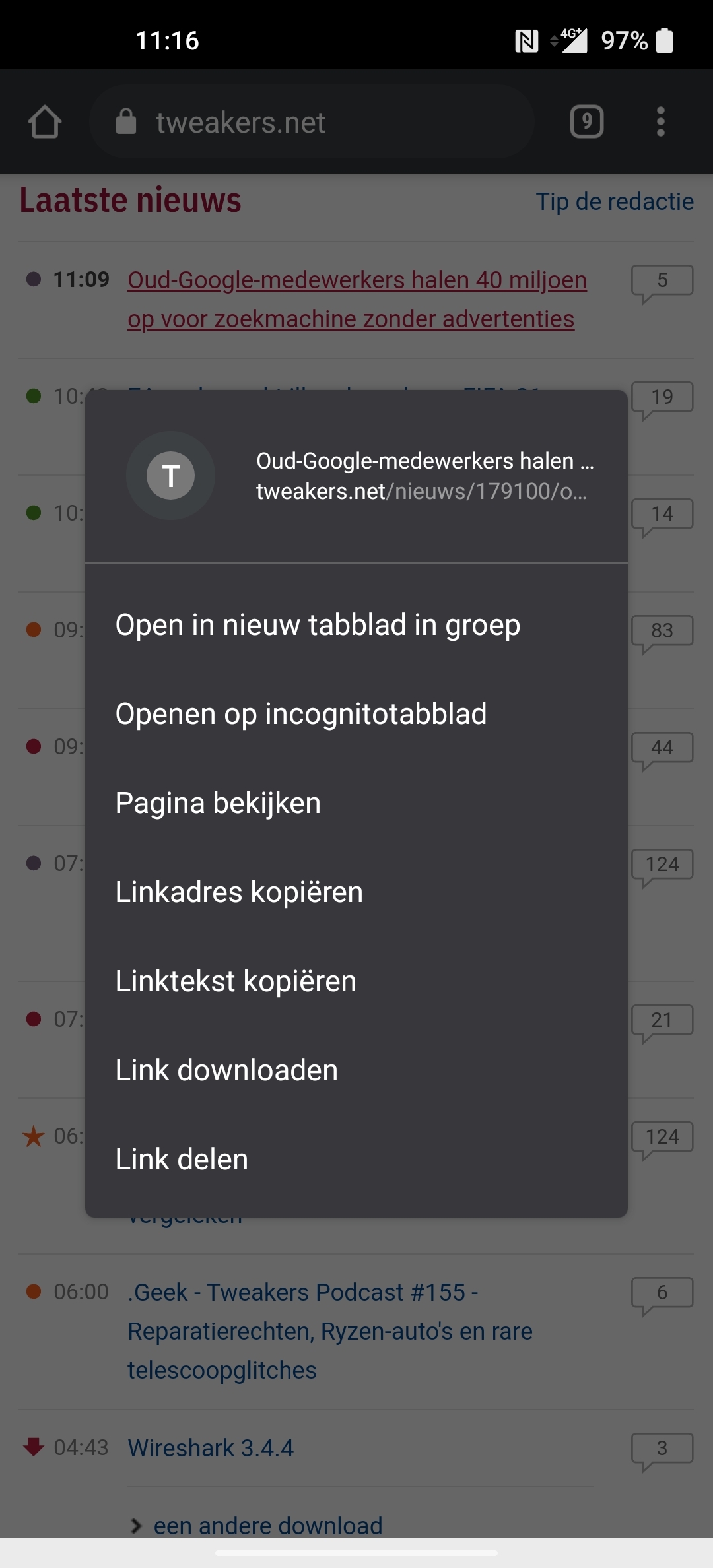Open Tip de redactie link
The width and height of the screenshot is (713, 1568).
point(615,201)
